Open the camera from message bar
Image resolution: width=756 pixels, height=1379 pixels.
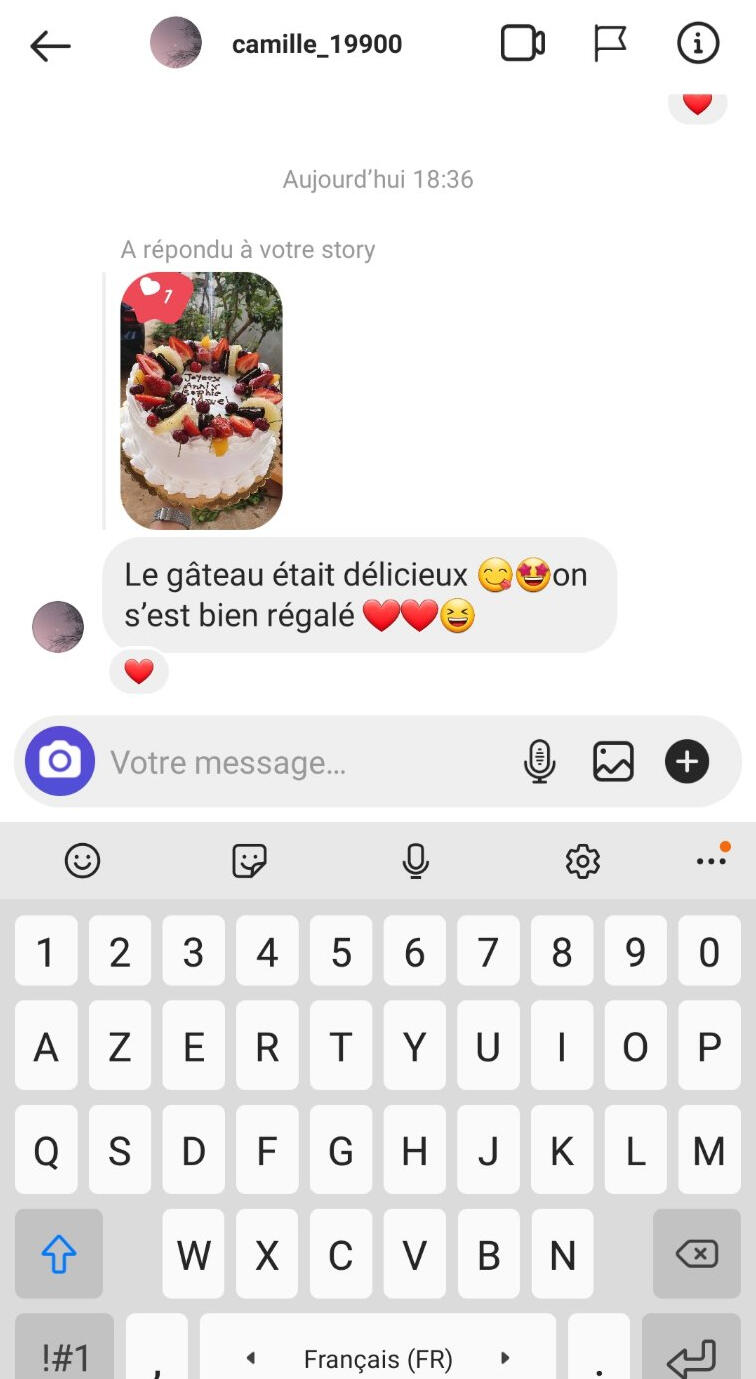(60, 762)
